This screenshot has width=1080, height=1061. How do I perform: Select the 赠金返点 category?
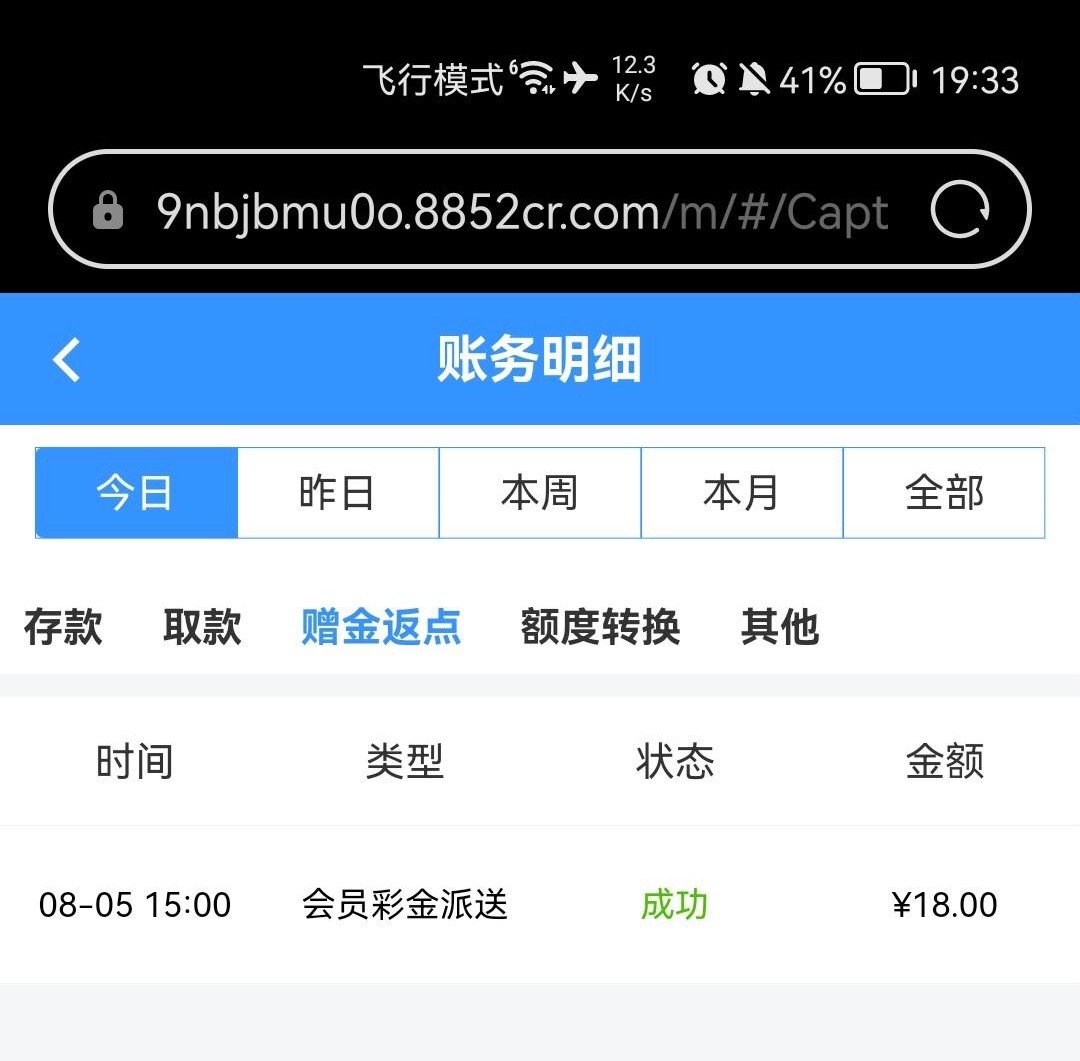381,627
